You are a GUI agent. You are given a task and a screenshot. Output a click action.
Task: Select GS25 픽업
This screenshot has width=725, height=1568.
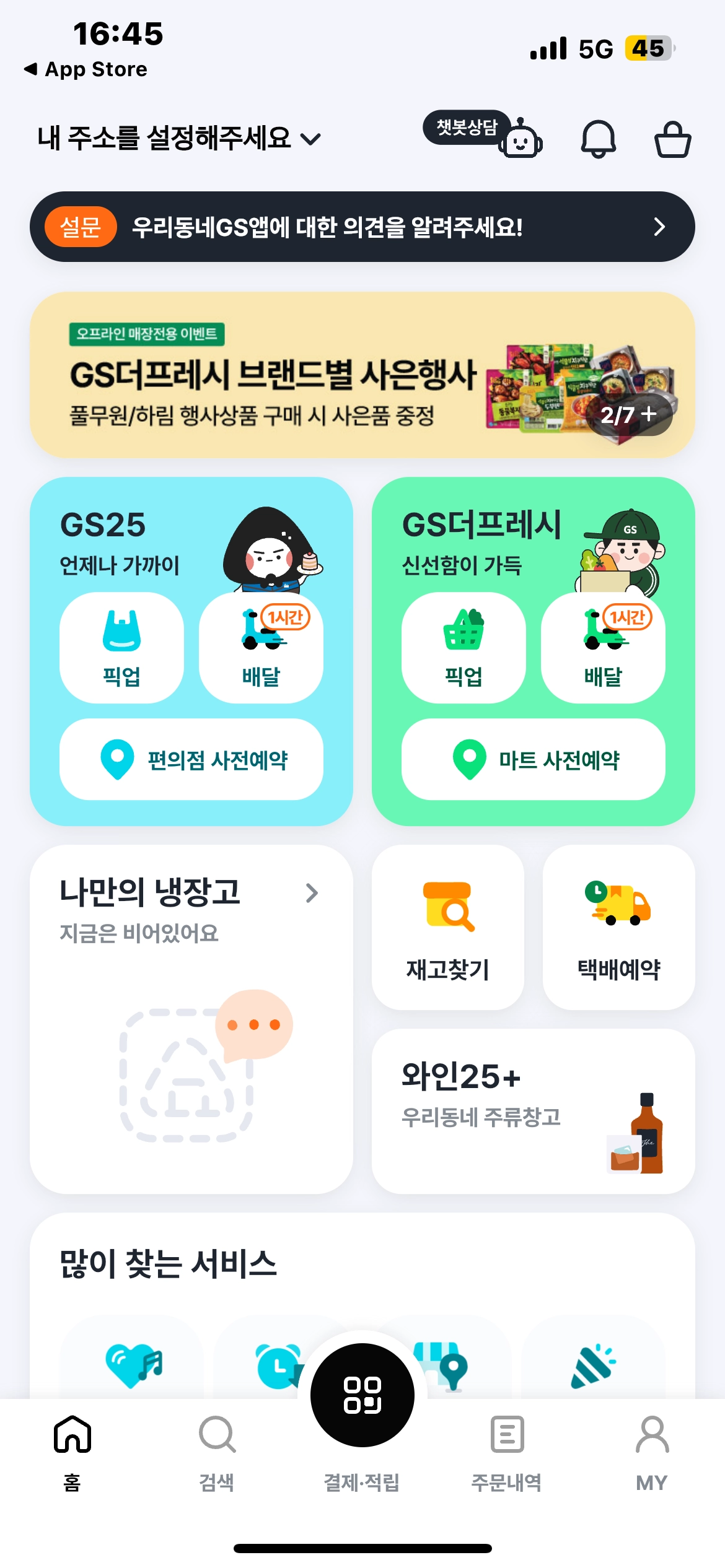coord(121,647)
